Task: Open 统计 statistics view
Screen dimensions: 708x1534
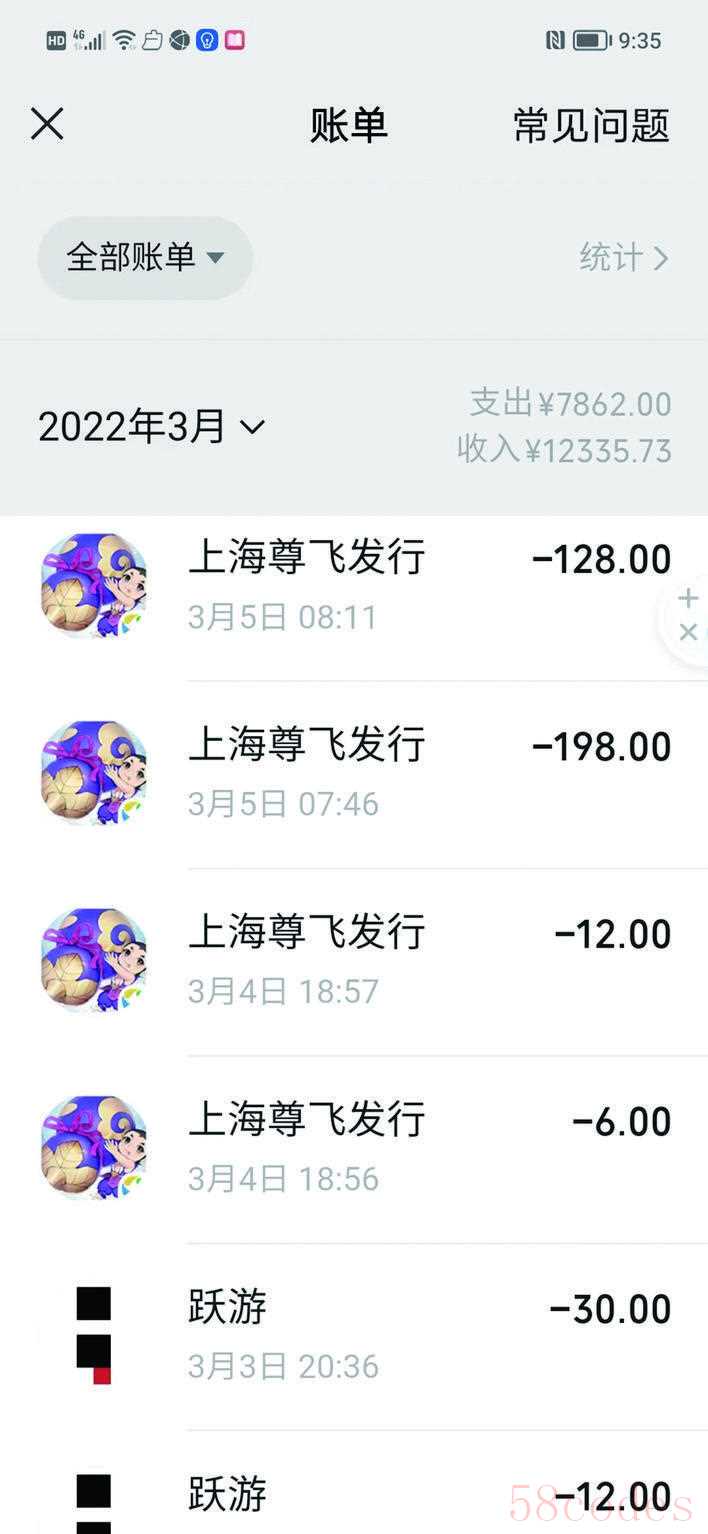Action: (622, 258)
